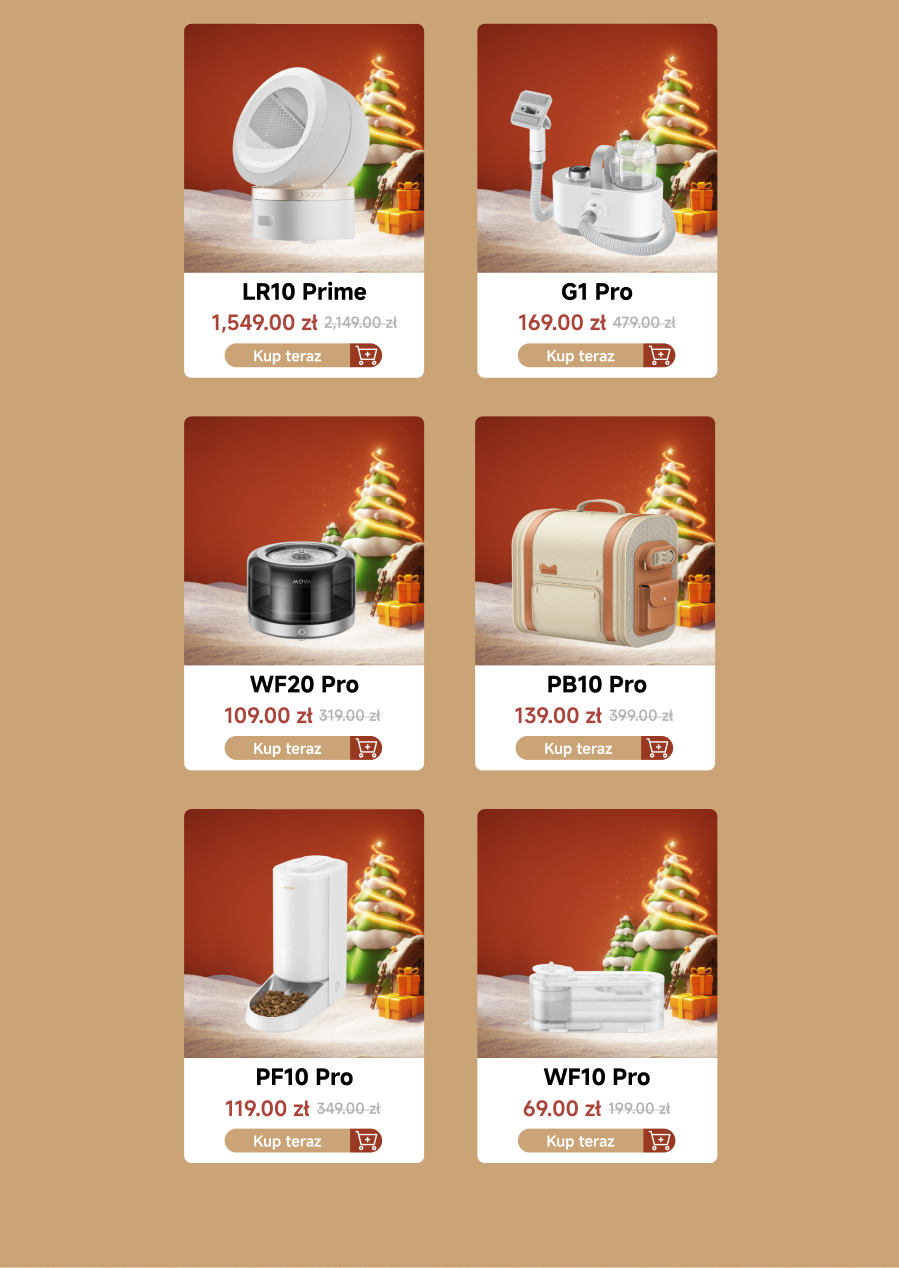The height and width of the screenshot is (1268, 899).
Task: Buy the G1 Pro now
Action: tap(580, 356)
